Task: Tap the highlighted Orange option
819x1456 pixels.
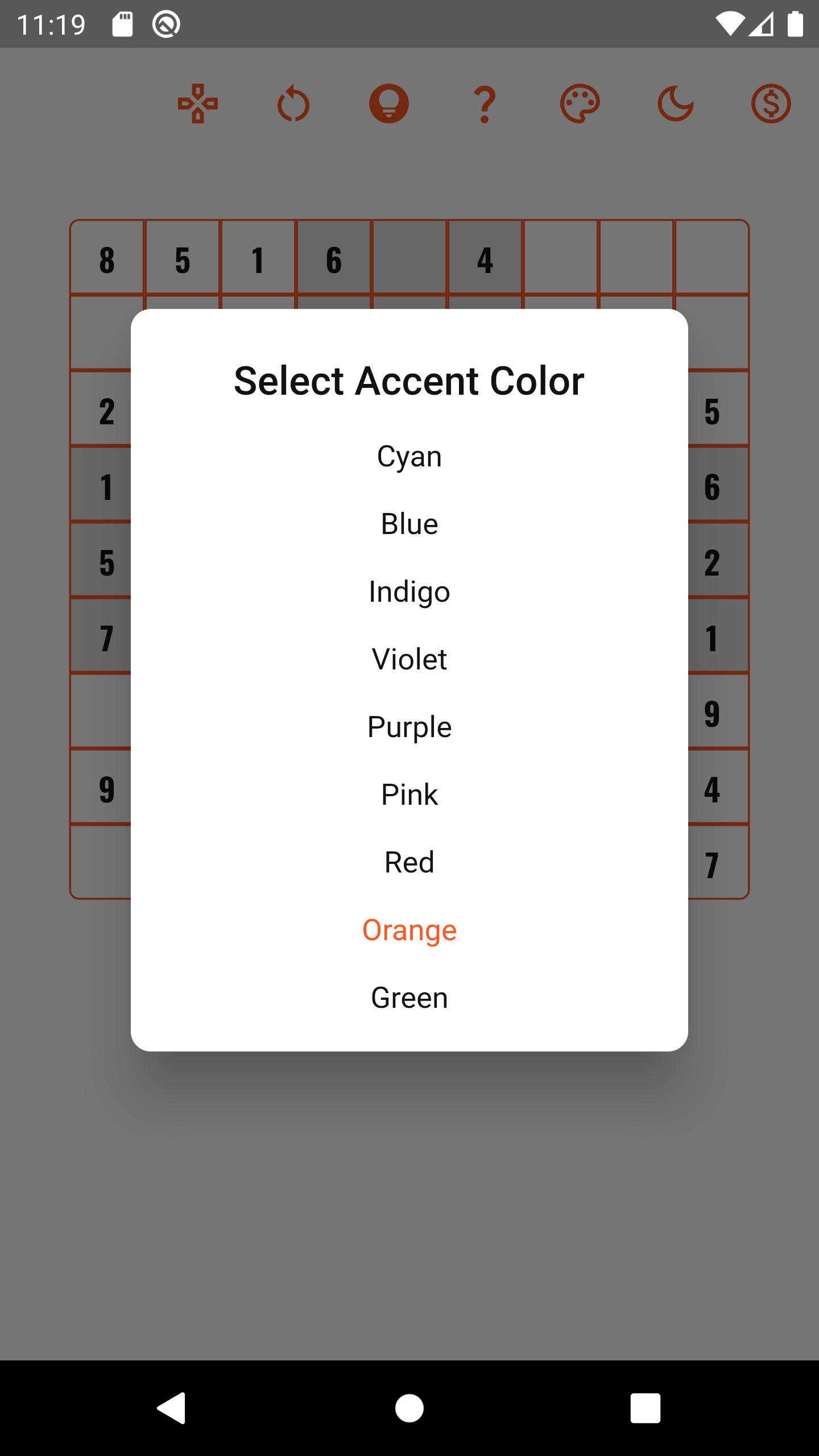Action: pos(409,930)
